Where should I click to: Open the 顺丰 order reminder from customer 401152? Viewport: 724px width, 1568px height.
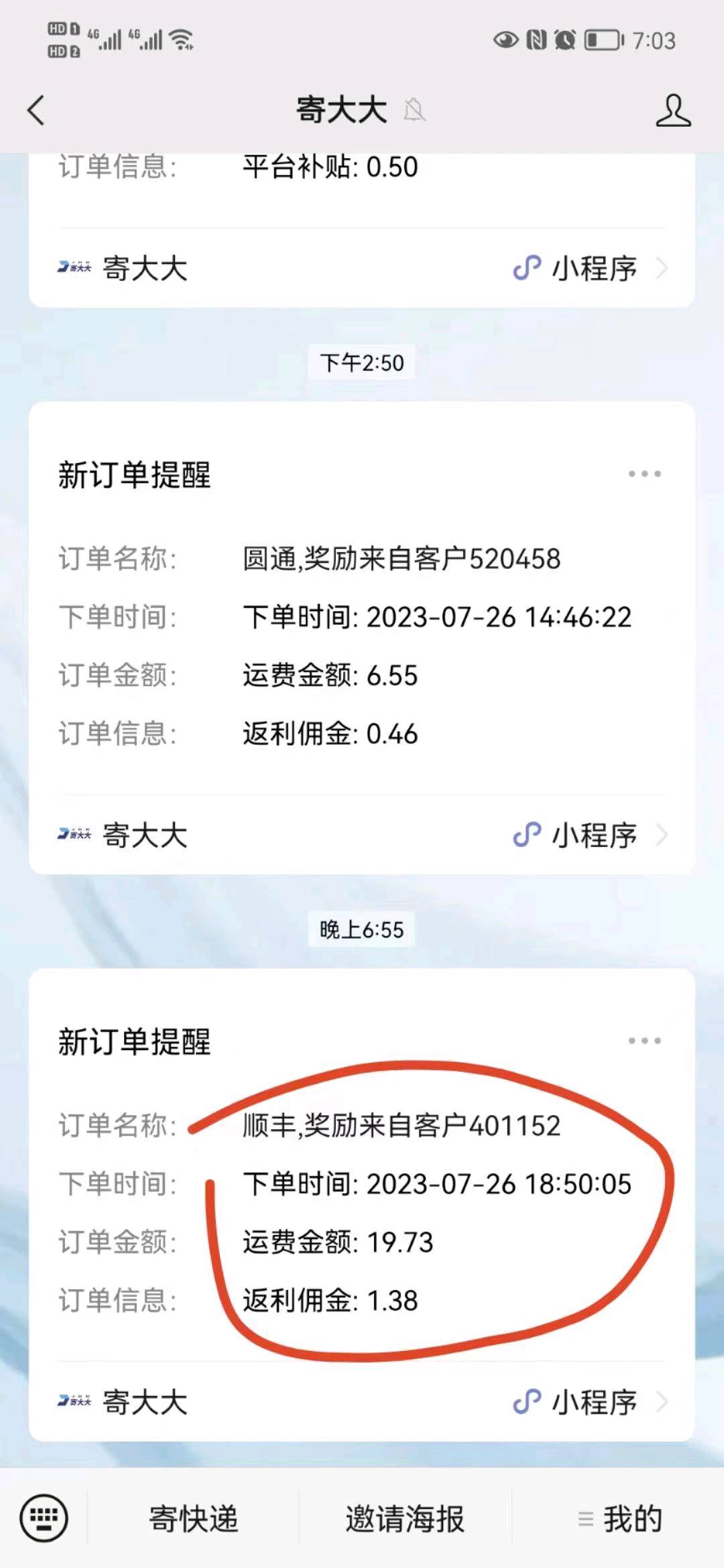pyautogui.click(x=362, y=1165)
